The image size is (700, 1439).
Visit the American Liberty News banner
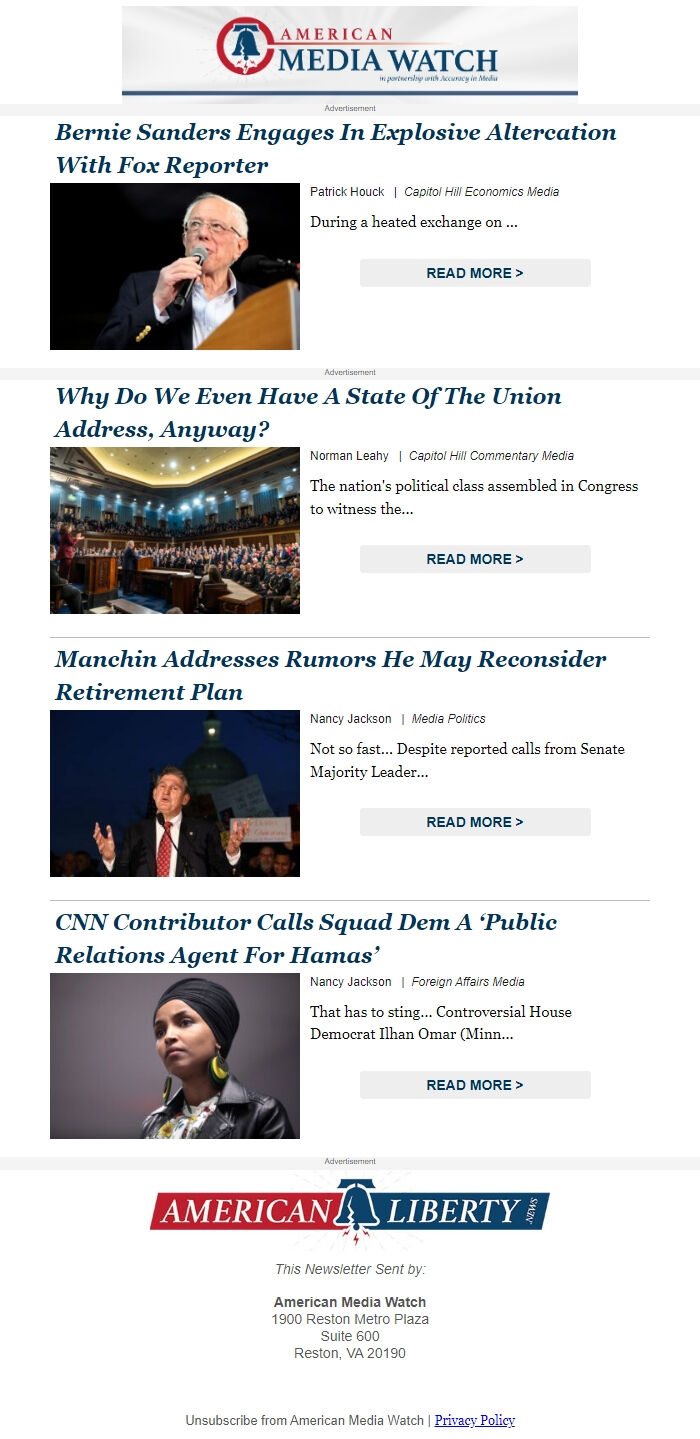350,1210
